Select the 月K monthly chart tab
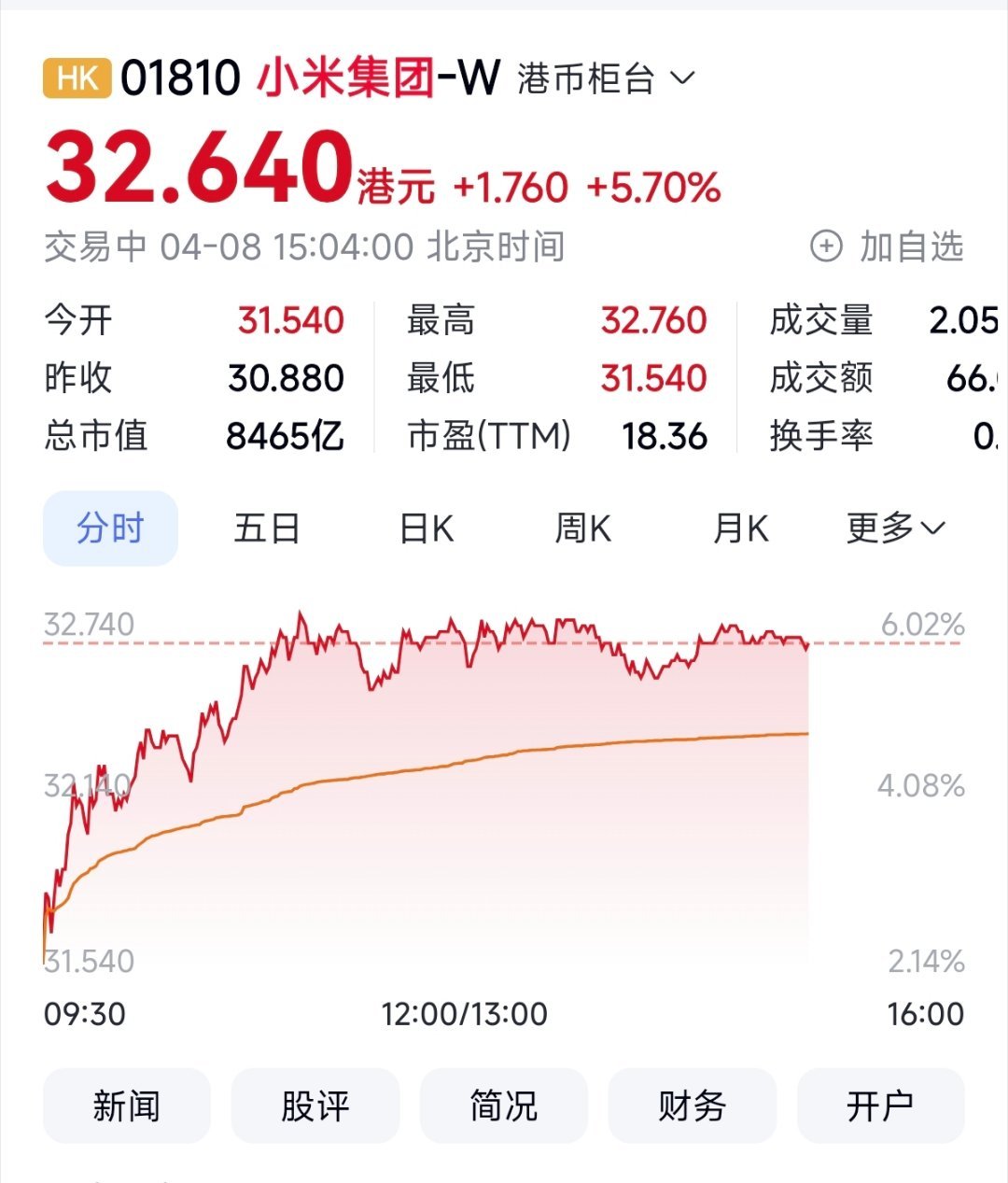 pos(738,528)
